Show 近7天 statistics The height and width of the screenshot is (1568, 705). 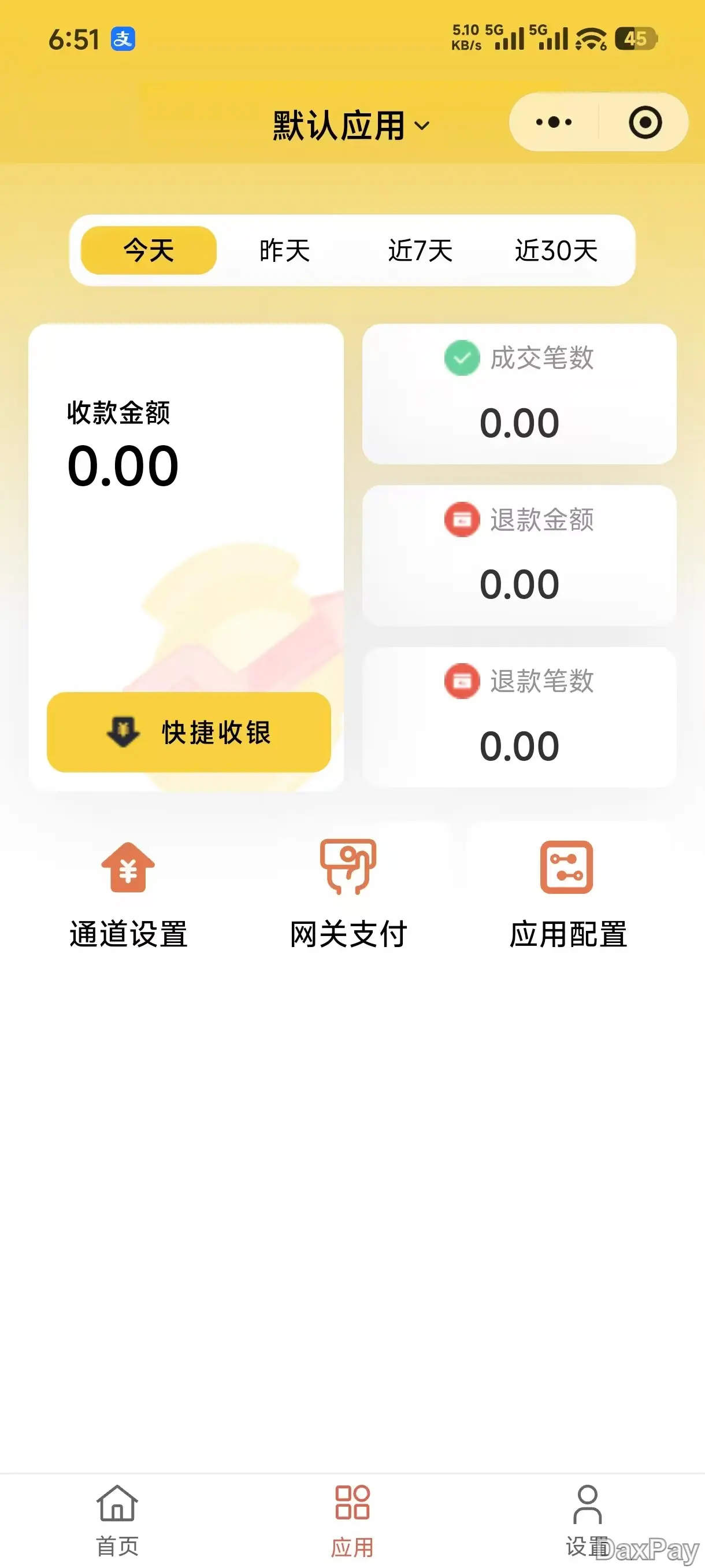click(420, 250)
